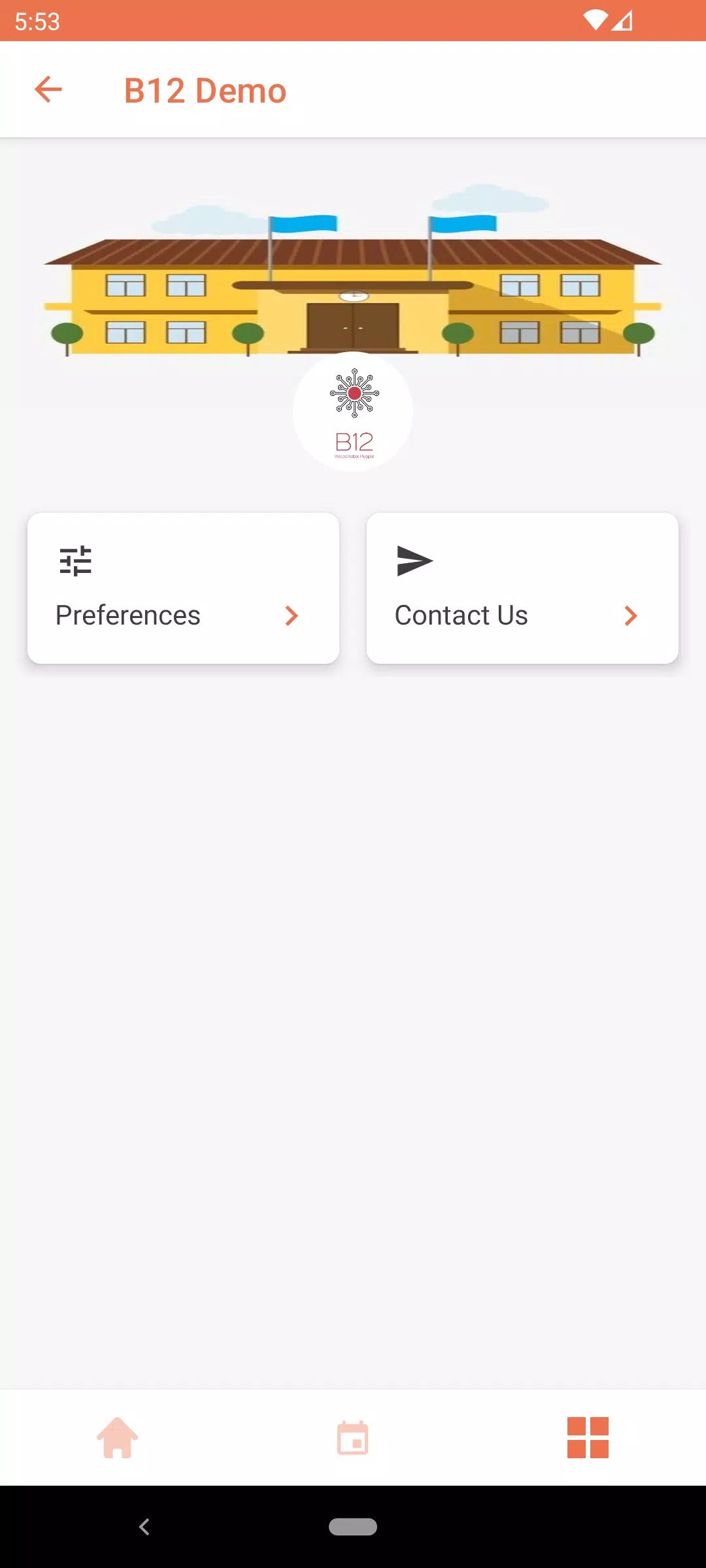The height and width of the screenshot is (1568, 706).
Task: Select the grid menu tab
Action: tap(588, 1437)
